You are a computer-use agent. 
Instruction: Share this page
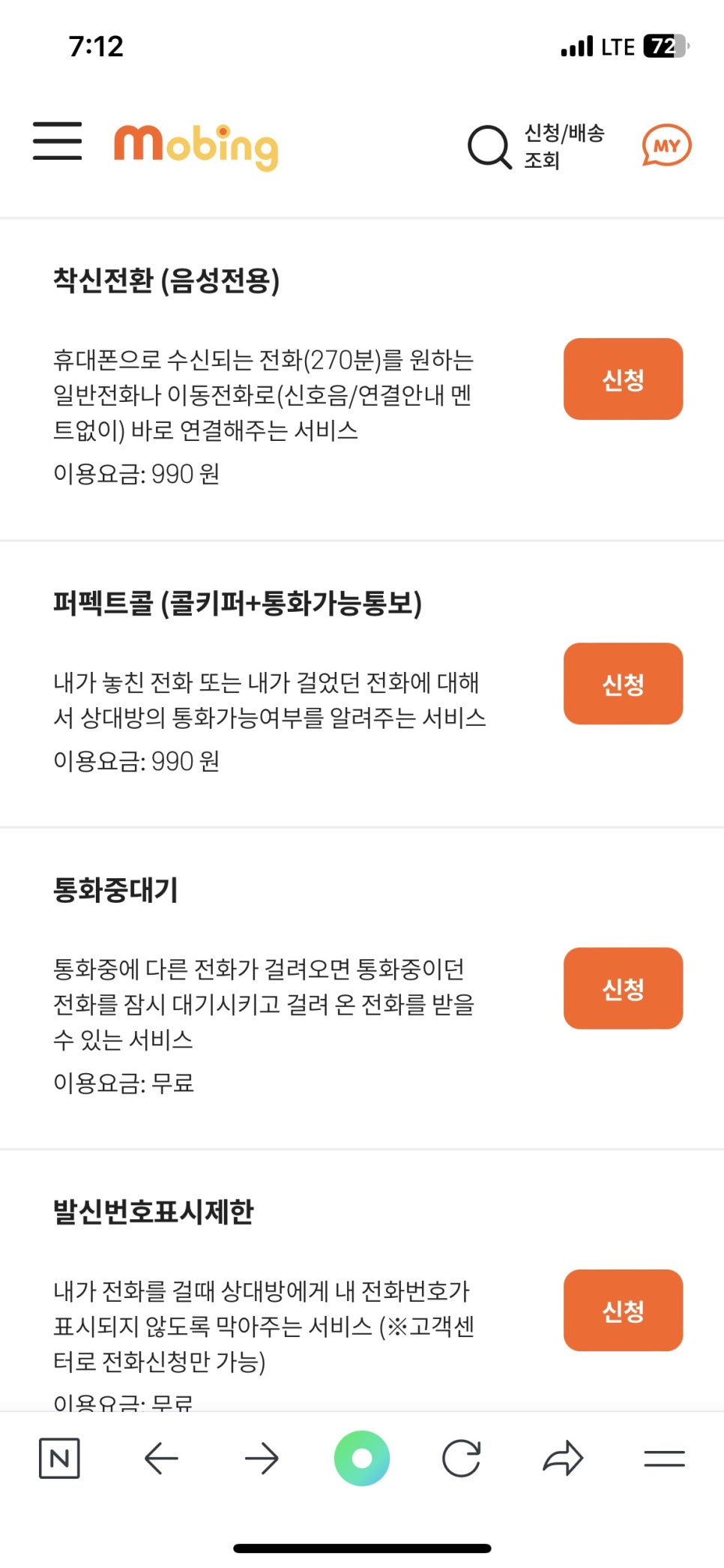coord(563,1459)
